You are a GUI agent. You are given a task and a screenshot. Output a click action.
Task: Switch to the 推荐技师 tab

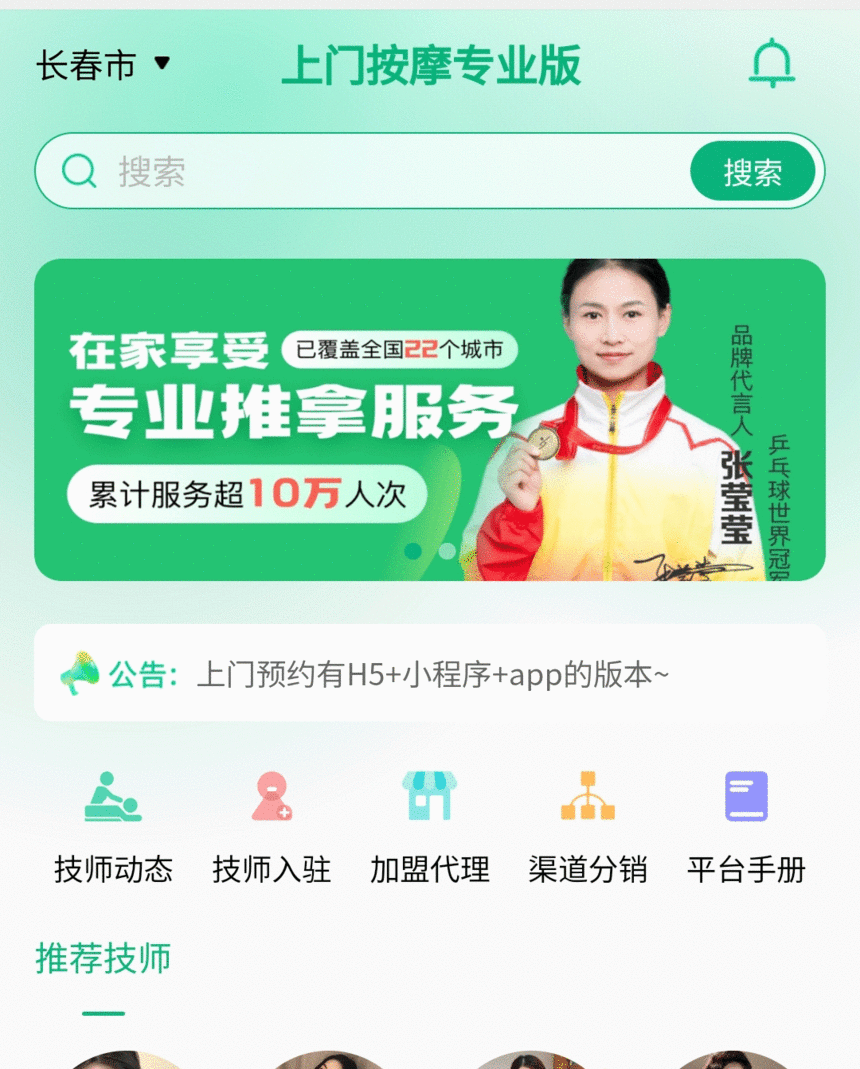point(103,958)
